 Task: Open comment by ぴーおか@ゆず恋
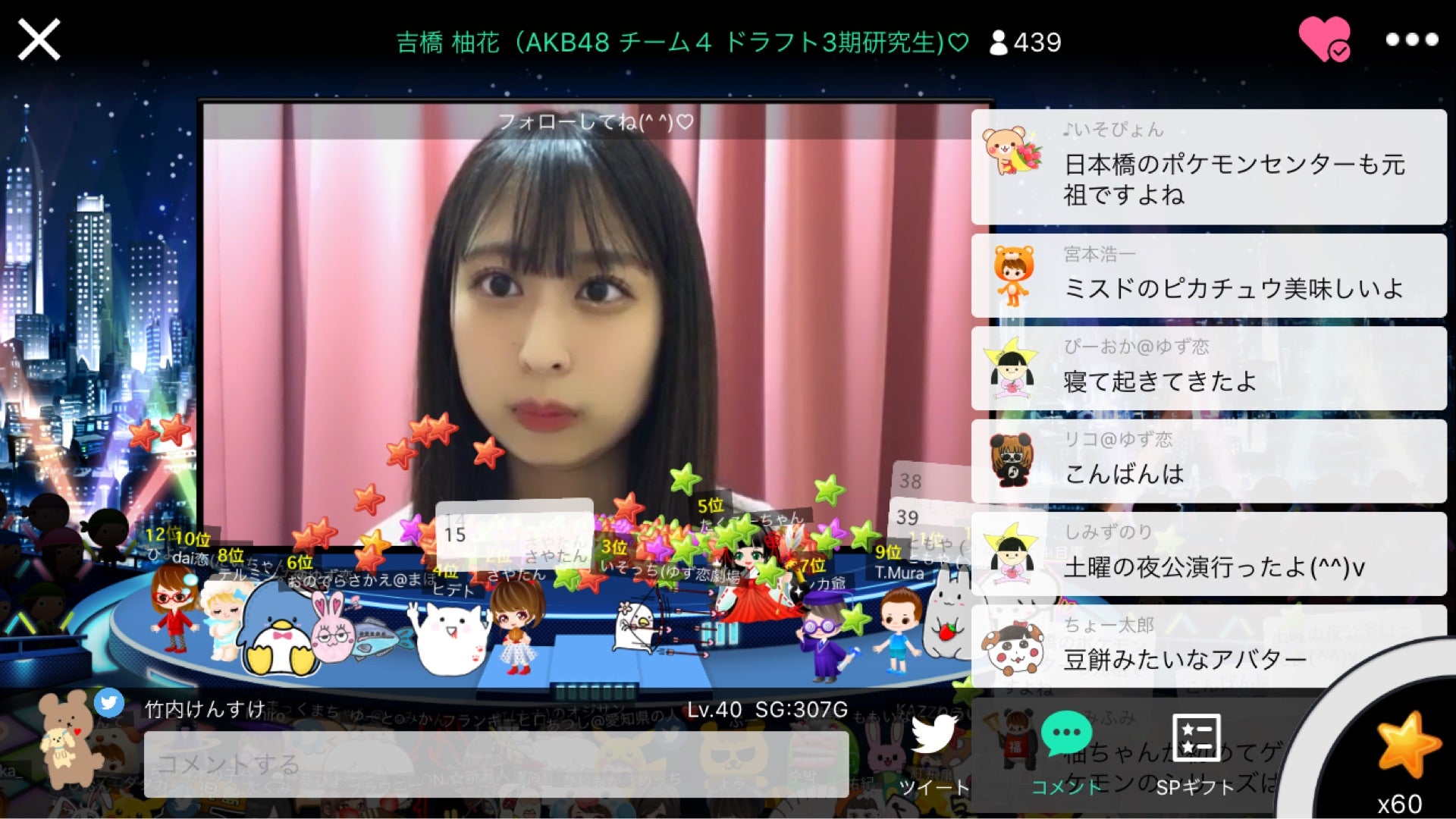click(x=1209, y=369)
